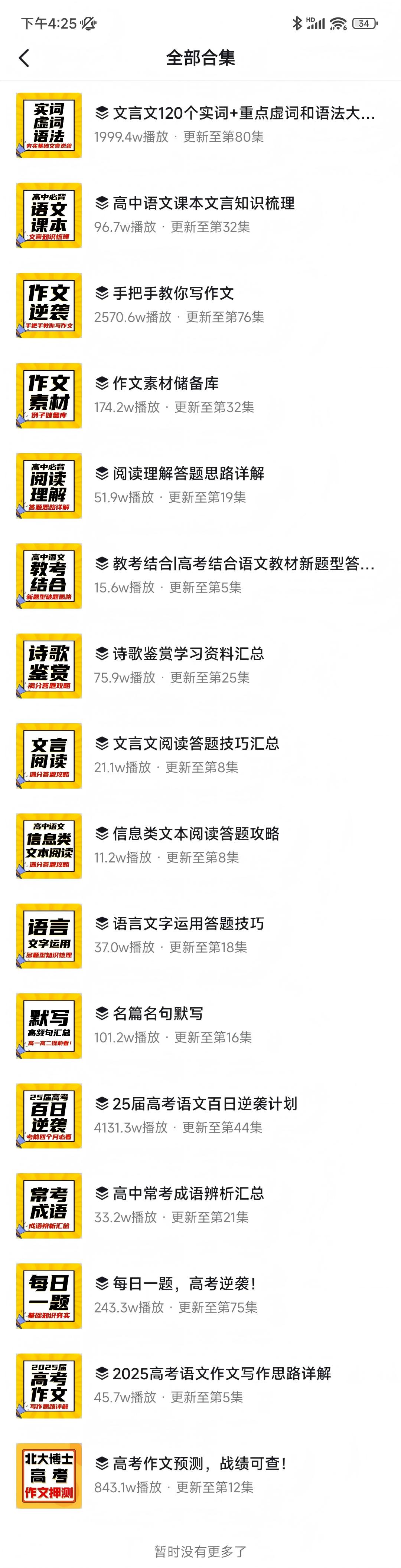The image size is (401, 1568).
Task: Open 文言文阅读答题技巧汇总 collection
Action: tap(196, 743)
